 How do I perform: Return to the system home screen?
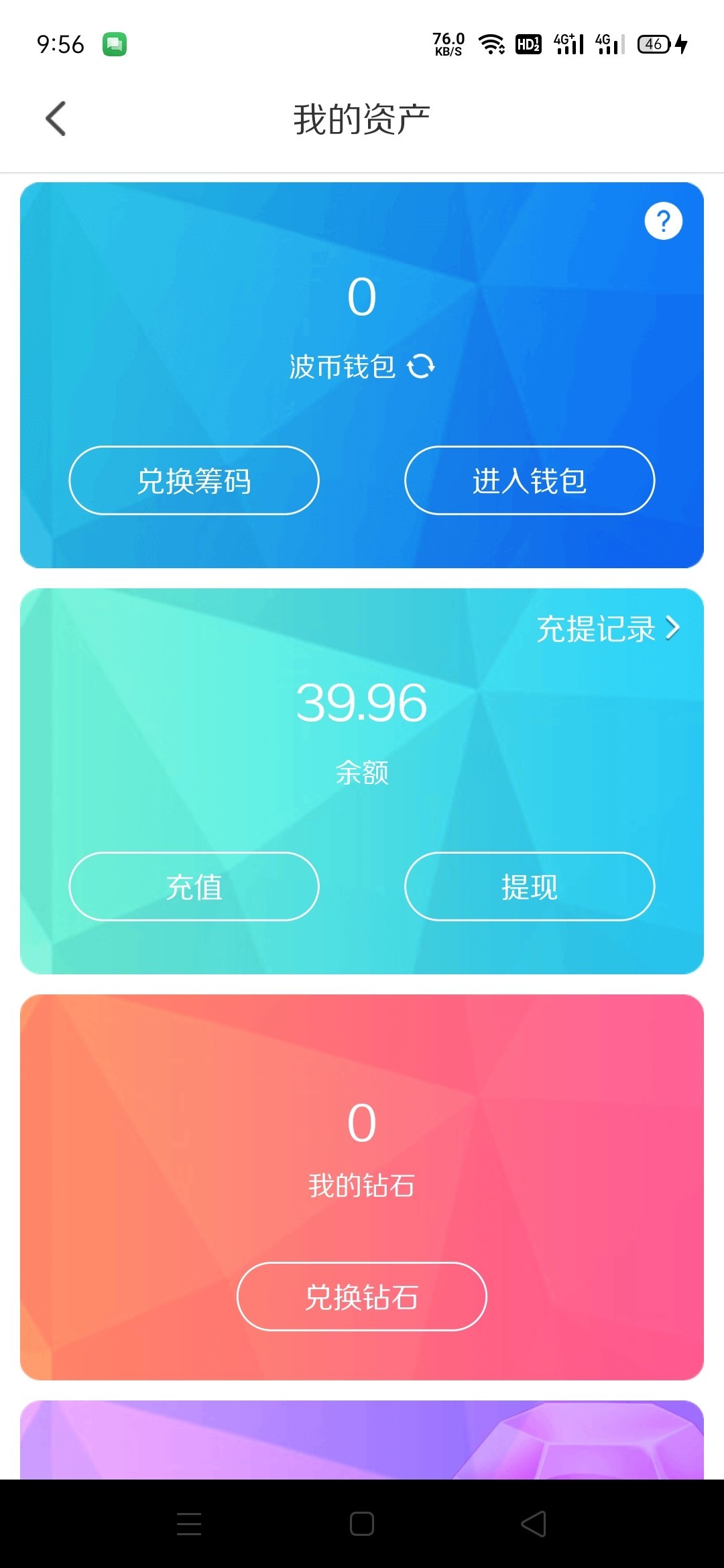point(361,1524)
